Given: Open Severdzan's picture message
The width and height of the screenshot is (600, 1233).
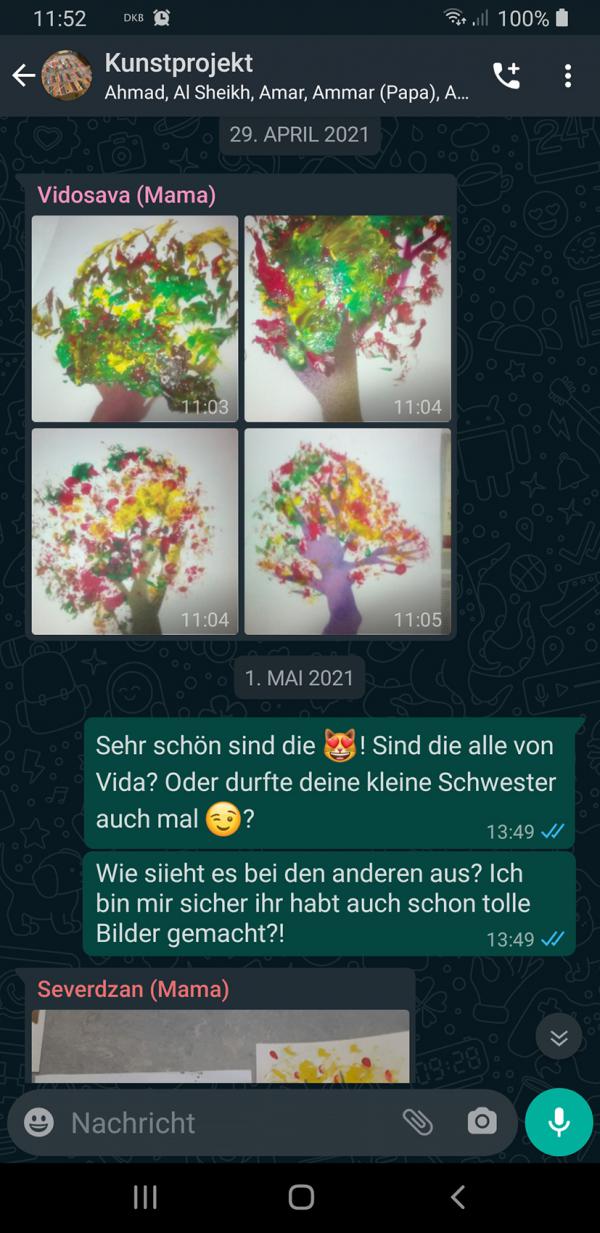Looking at the screenshot, I should (221, 1045).
